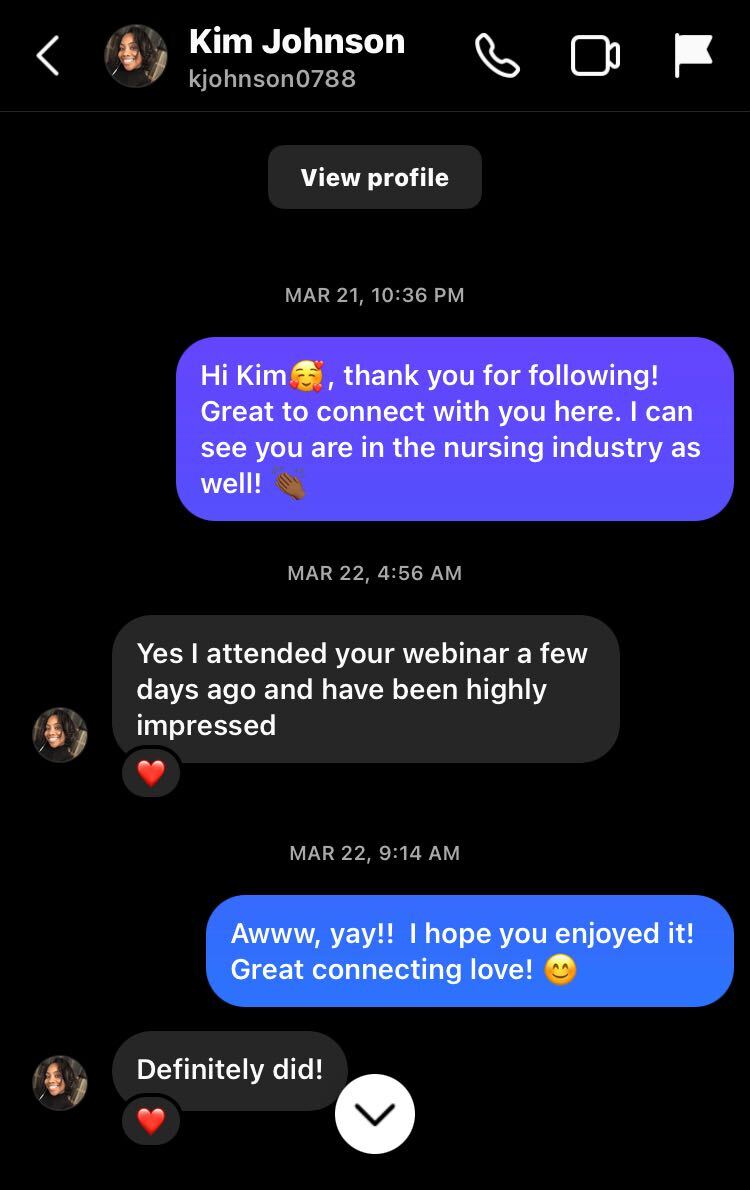
Task: Open Kim's avatar beside the webinar message
Action: coord(60,735)
